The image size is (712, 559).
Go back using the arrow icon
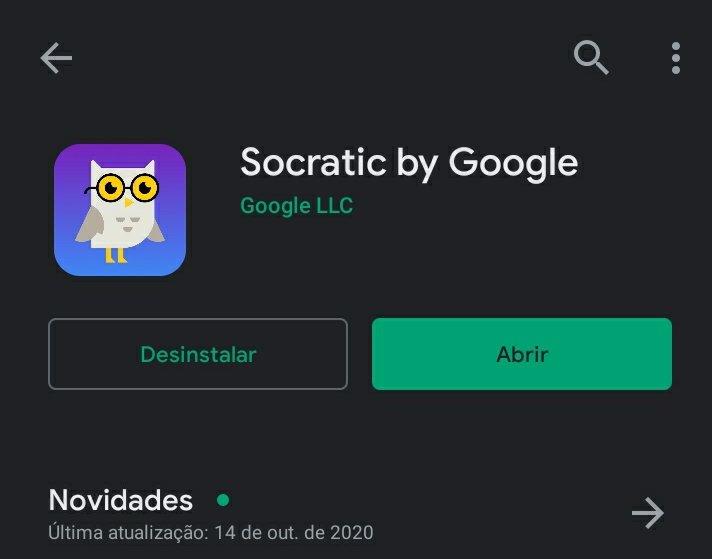click(x=56, y=59)
